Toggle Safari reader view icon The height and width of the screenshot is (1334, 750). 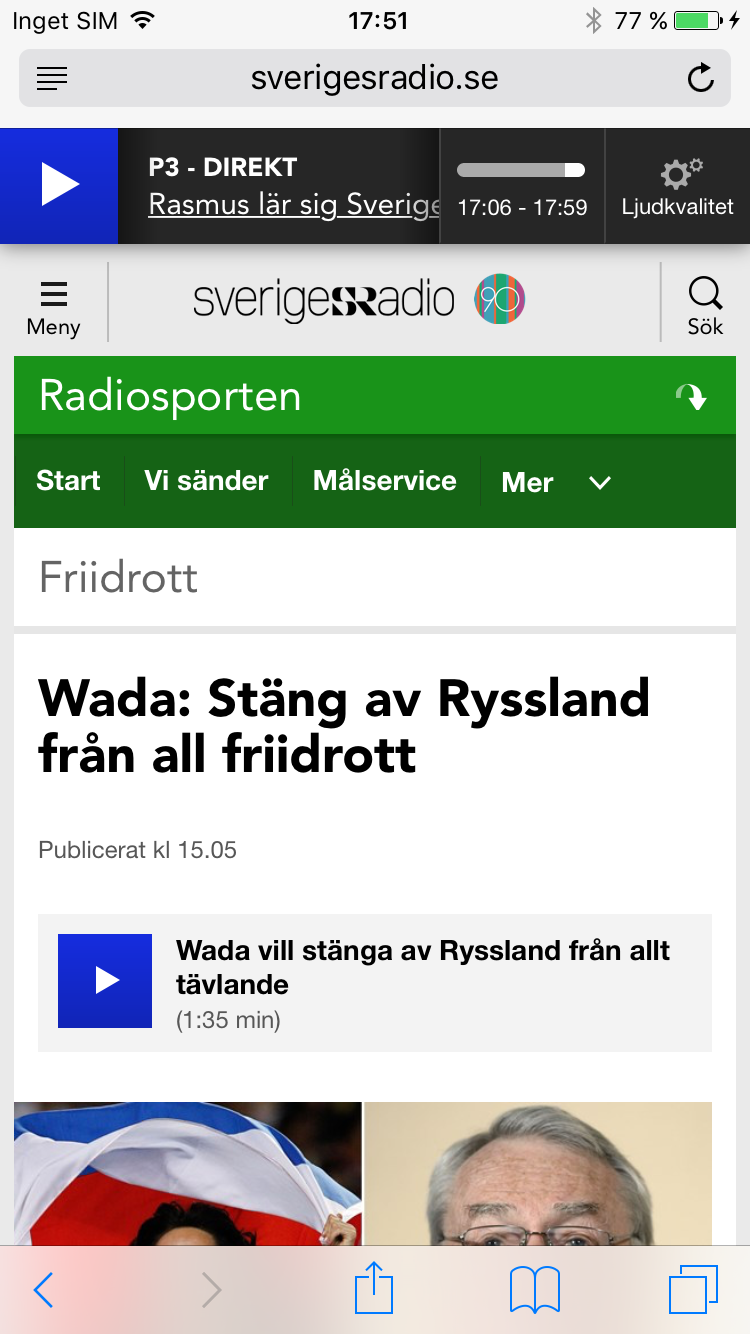pos(52,78)
